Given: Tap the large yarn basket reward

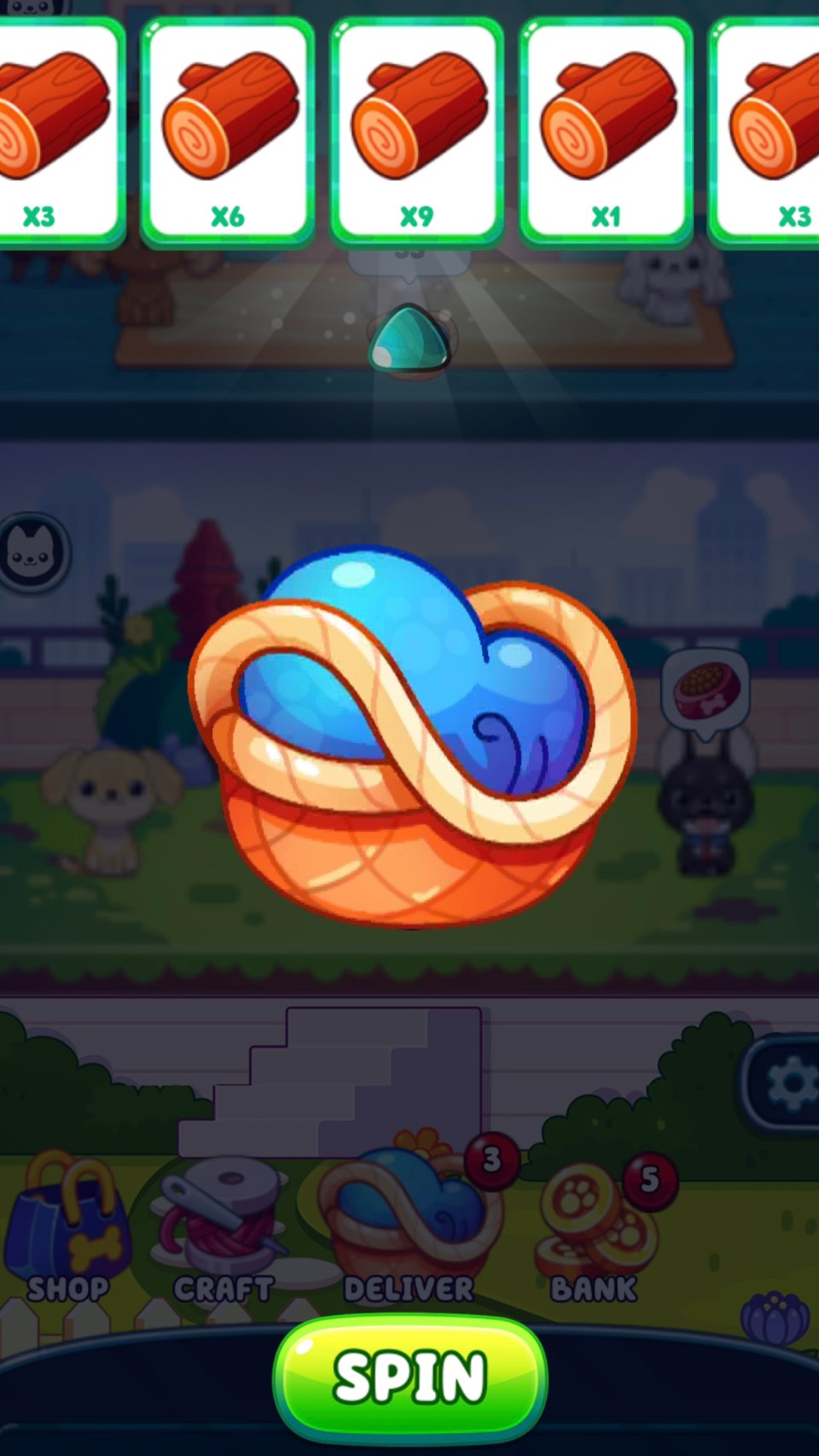Looking at the screenshot, I should tap(411, 736).
